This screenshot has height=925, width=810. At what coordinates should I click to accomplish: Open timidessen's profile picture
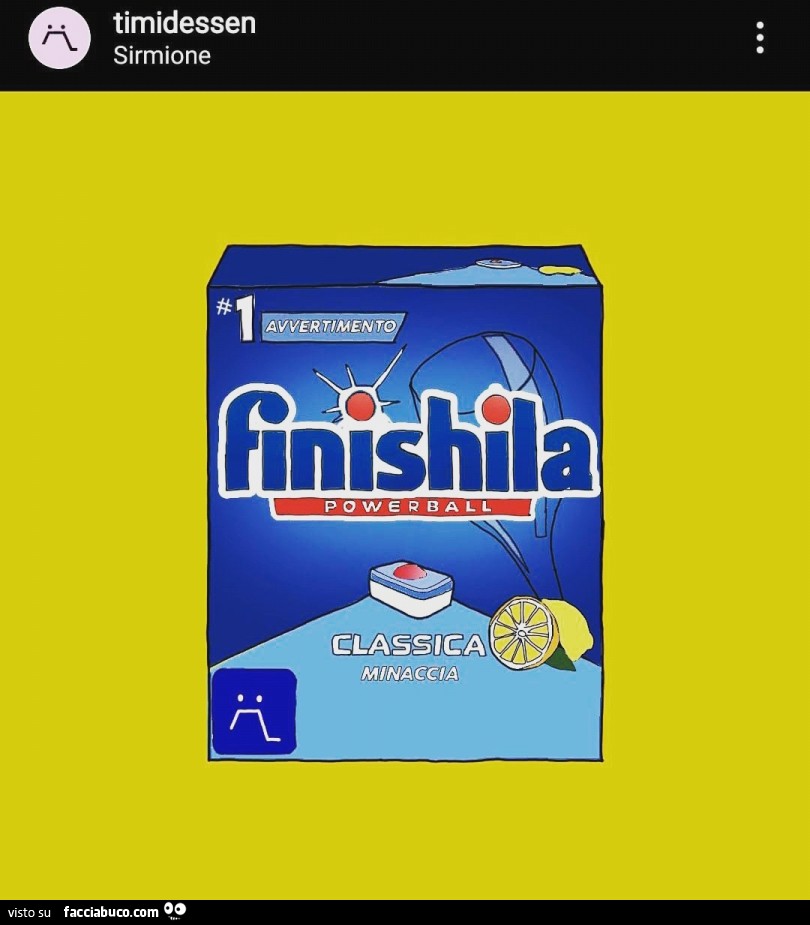[x=59, y=38]
